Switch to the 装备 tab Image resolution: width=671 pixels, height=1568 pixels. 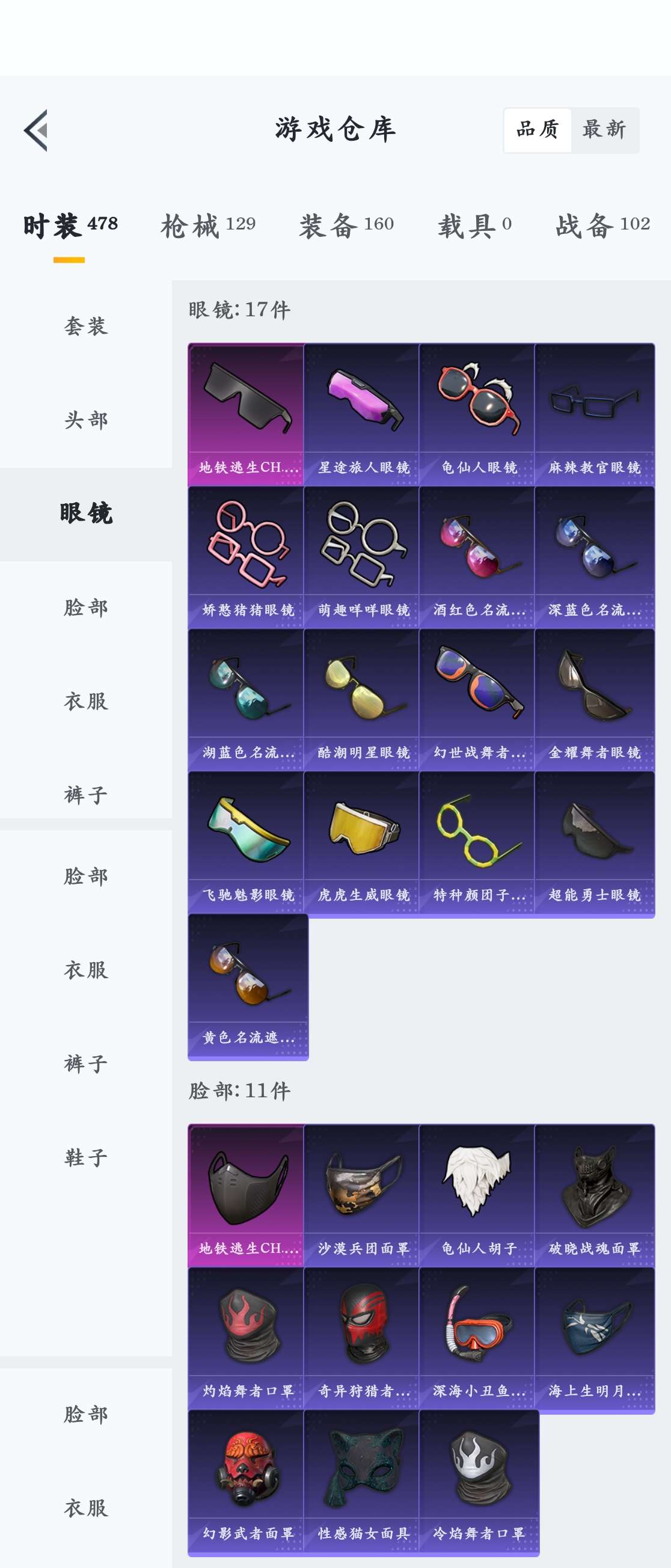point(346,226)
